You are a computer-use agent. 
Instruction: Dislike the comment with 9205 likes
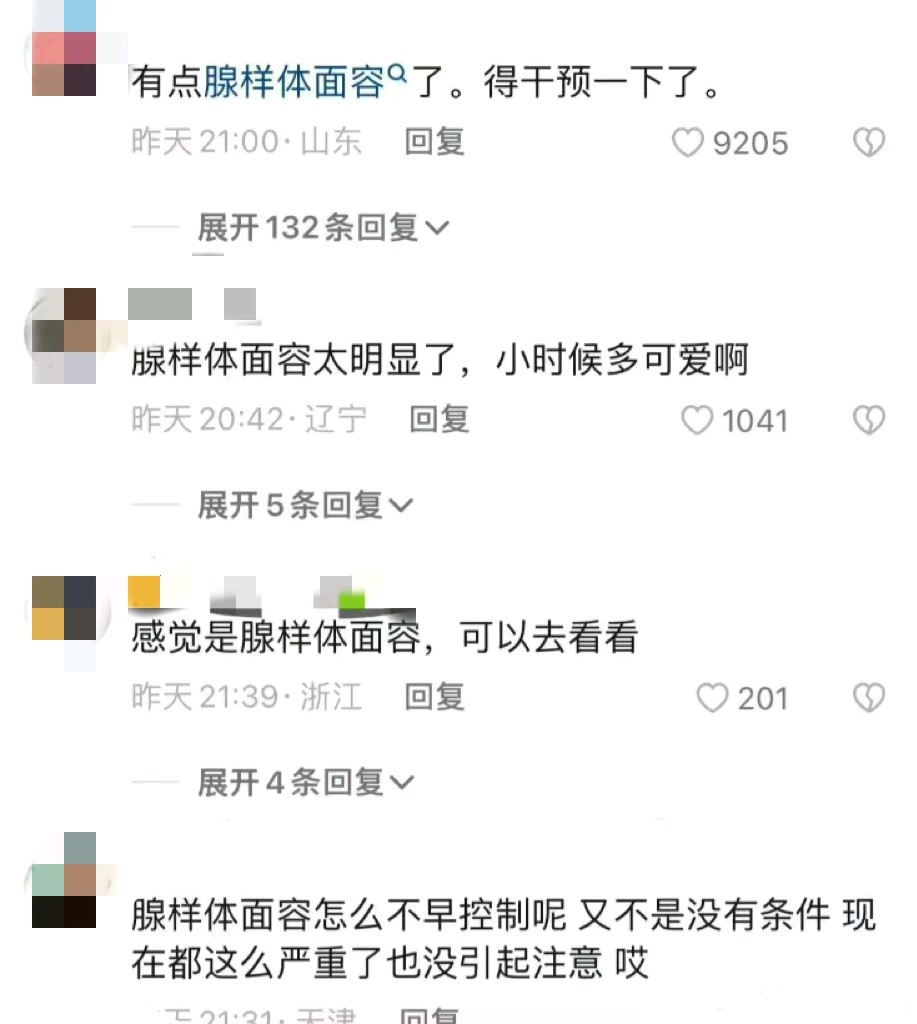click(868, 143)
